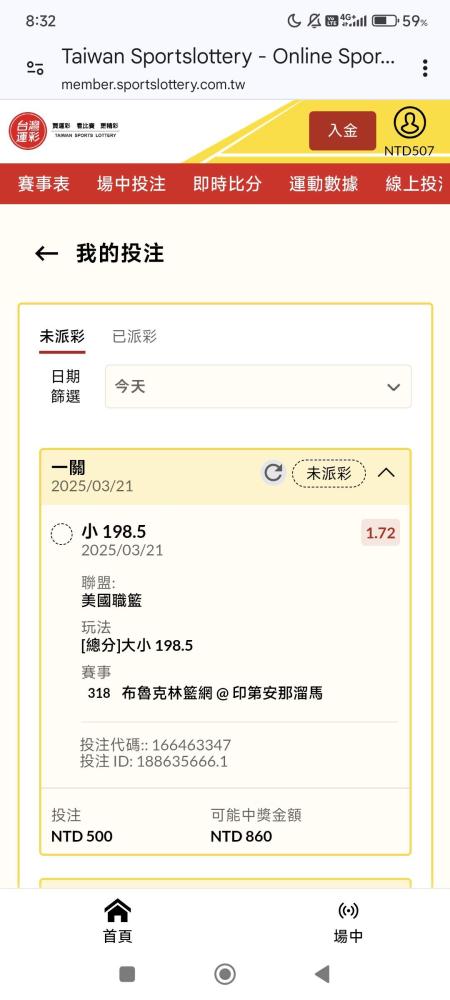
Task: Tap the system back triangle
Action: click(x=323, y=974)
